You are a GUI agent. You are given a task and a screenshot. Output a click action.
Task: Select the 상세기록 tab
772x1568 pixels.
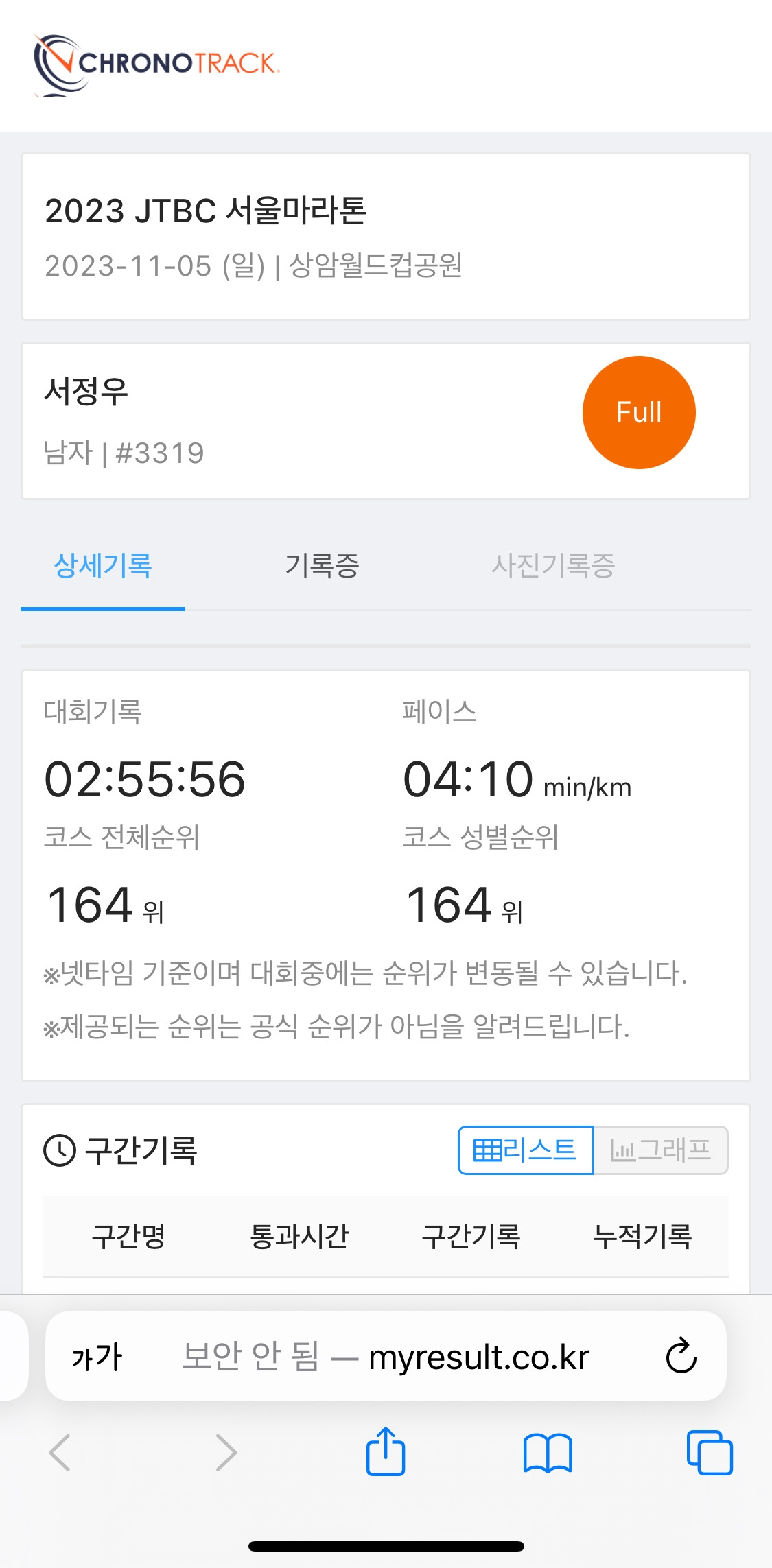[103, 566]
